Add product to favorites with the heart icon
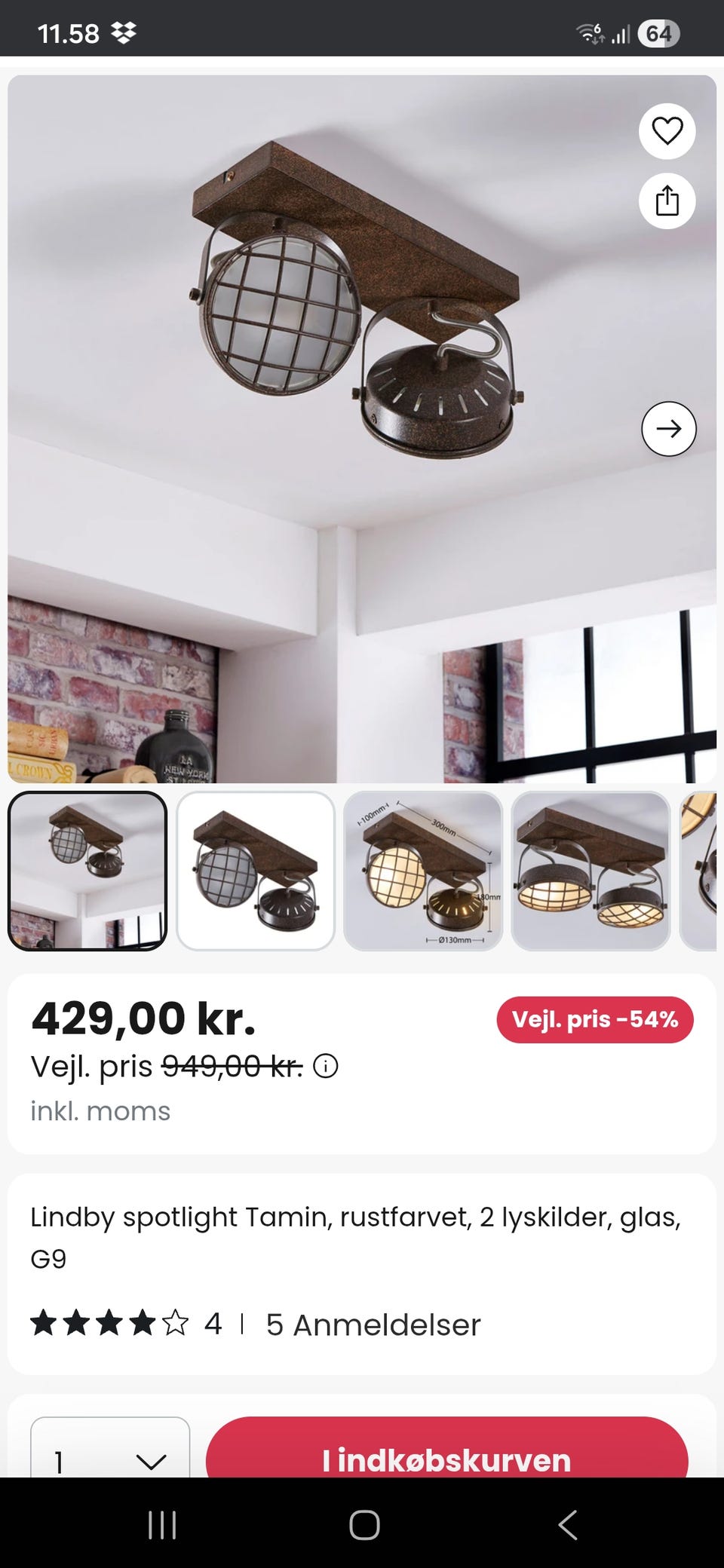Image resolution: width=724 pixels, height=1568 pixels. click(x=667, y=131)
